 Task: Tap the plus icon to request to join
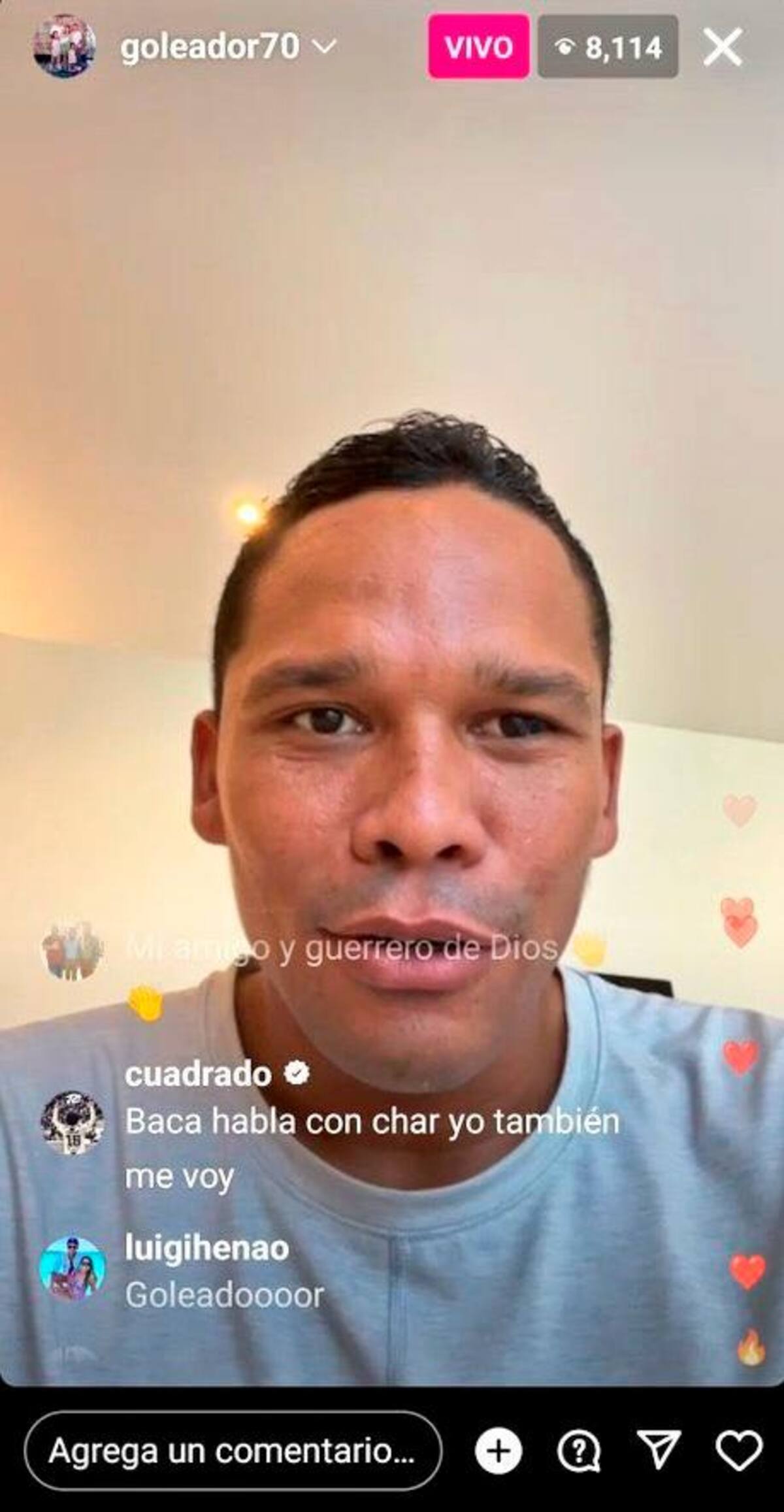(x=498, y=1451)
